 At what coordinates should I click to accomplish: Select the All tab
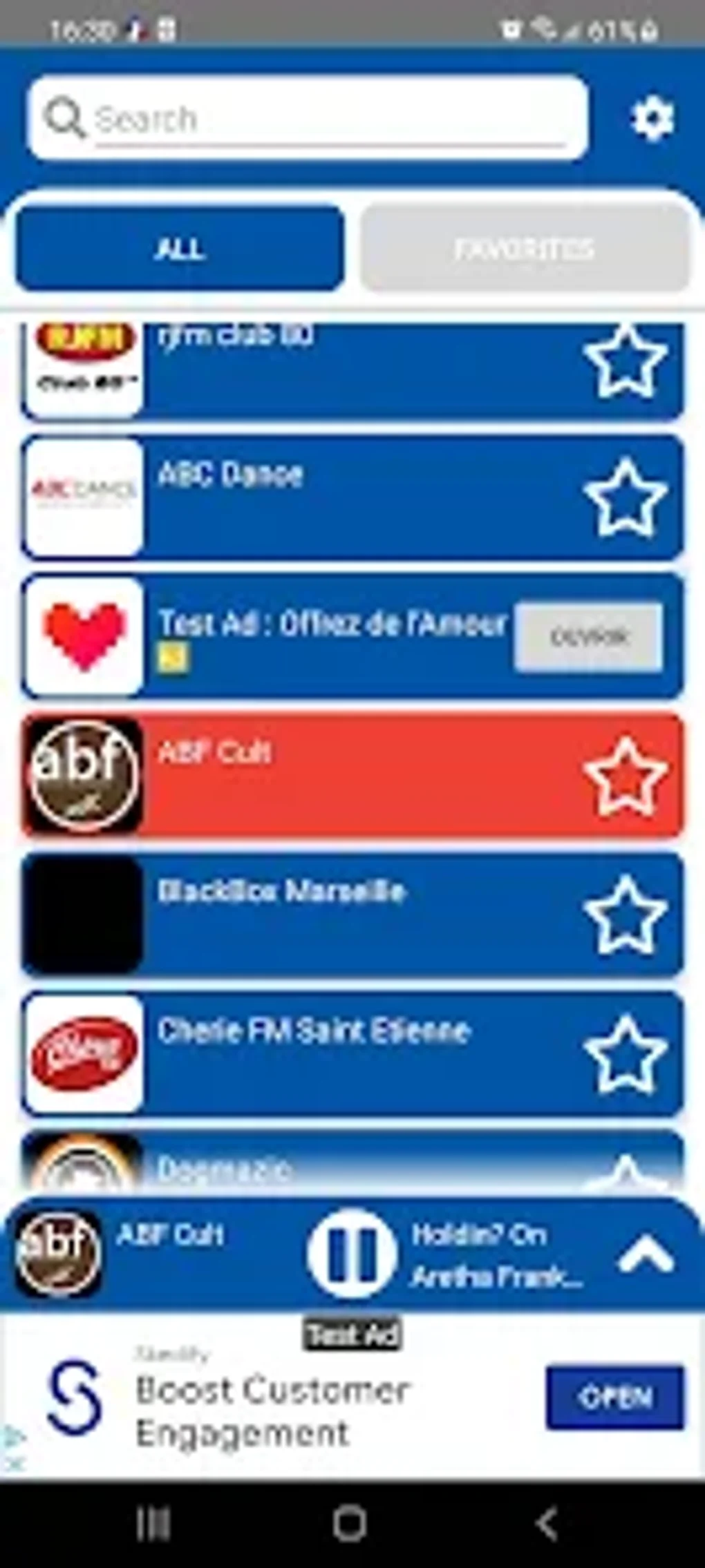pos(180,248)
